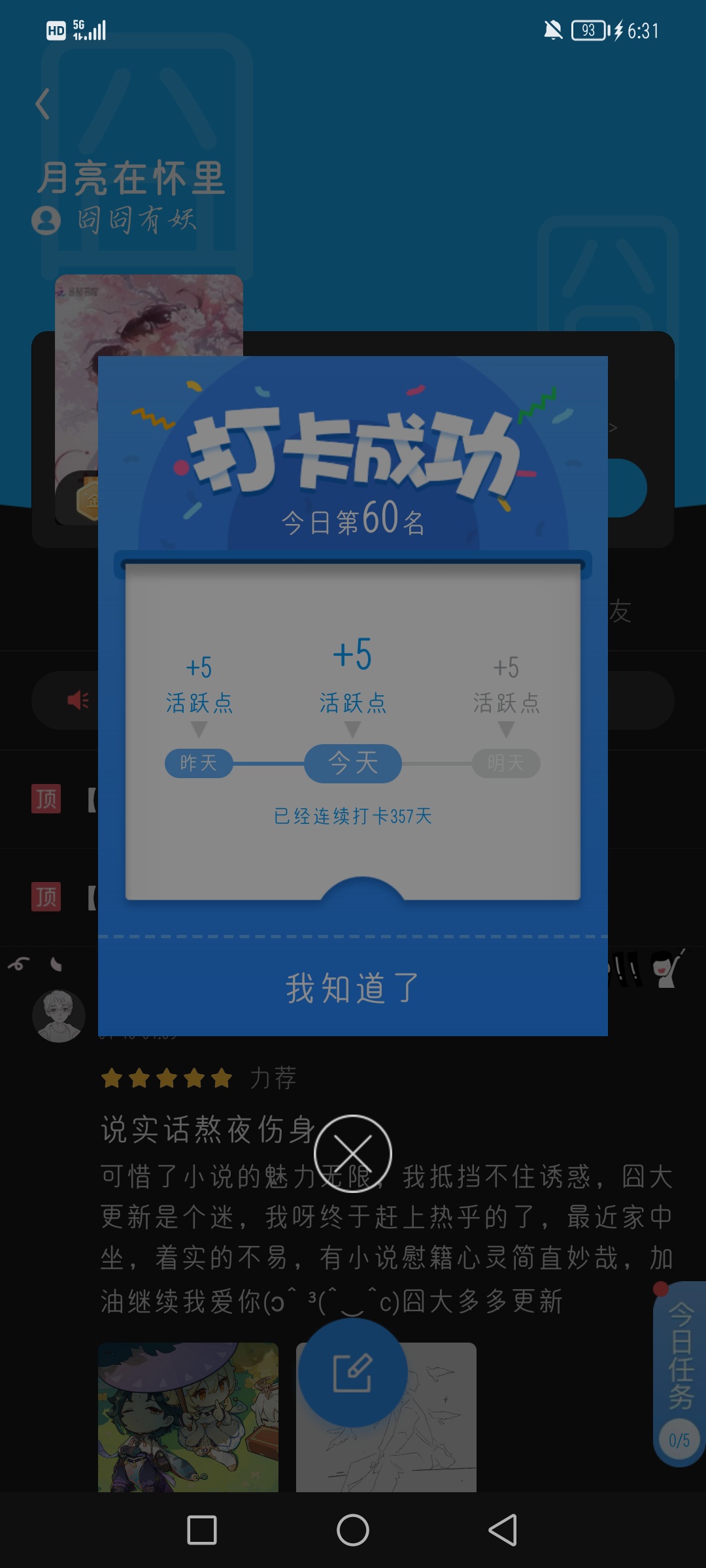Go back to the home screen

353,1530
